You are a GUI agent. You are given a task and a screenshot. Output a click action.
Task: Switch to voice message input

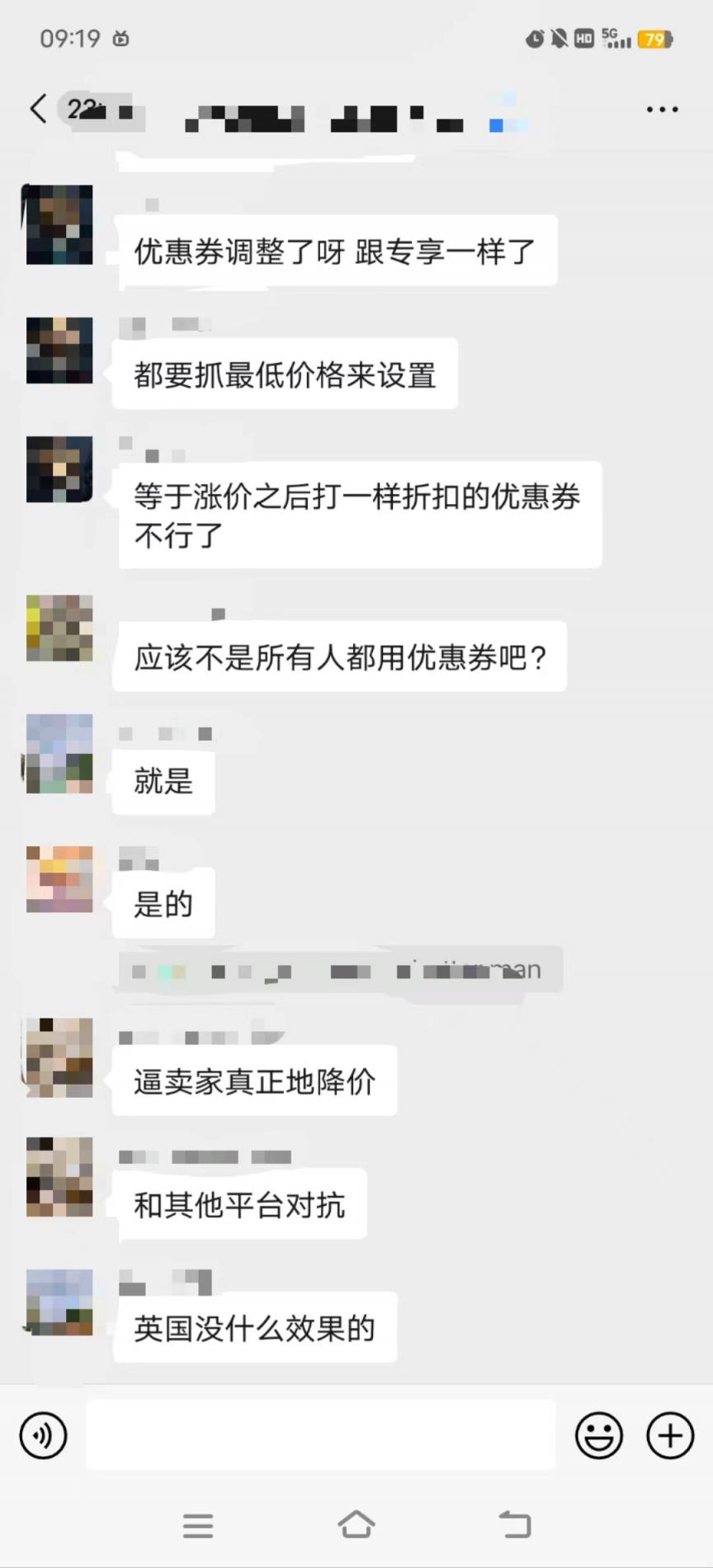43,1436
